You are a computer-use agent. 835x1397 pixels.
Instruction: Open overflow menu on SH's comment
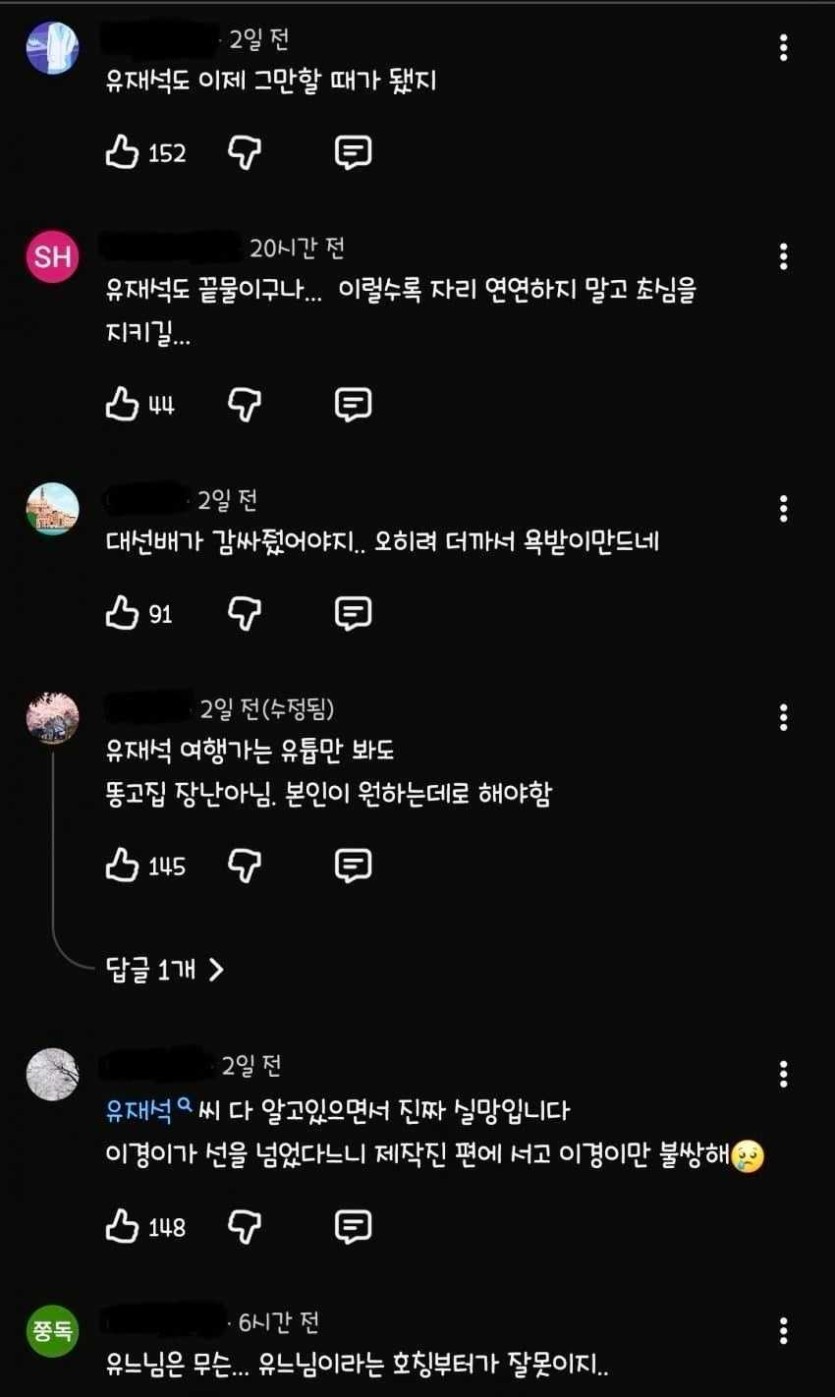pyautogui.click(x=783, y=256)
